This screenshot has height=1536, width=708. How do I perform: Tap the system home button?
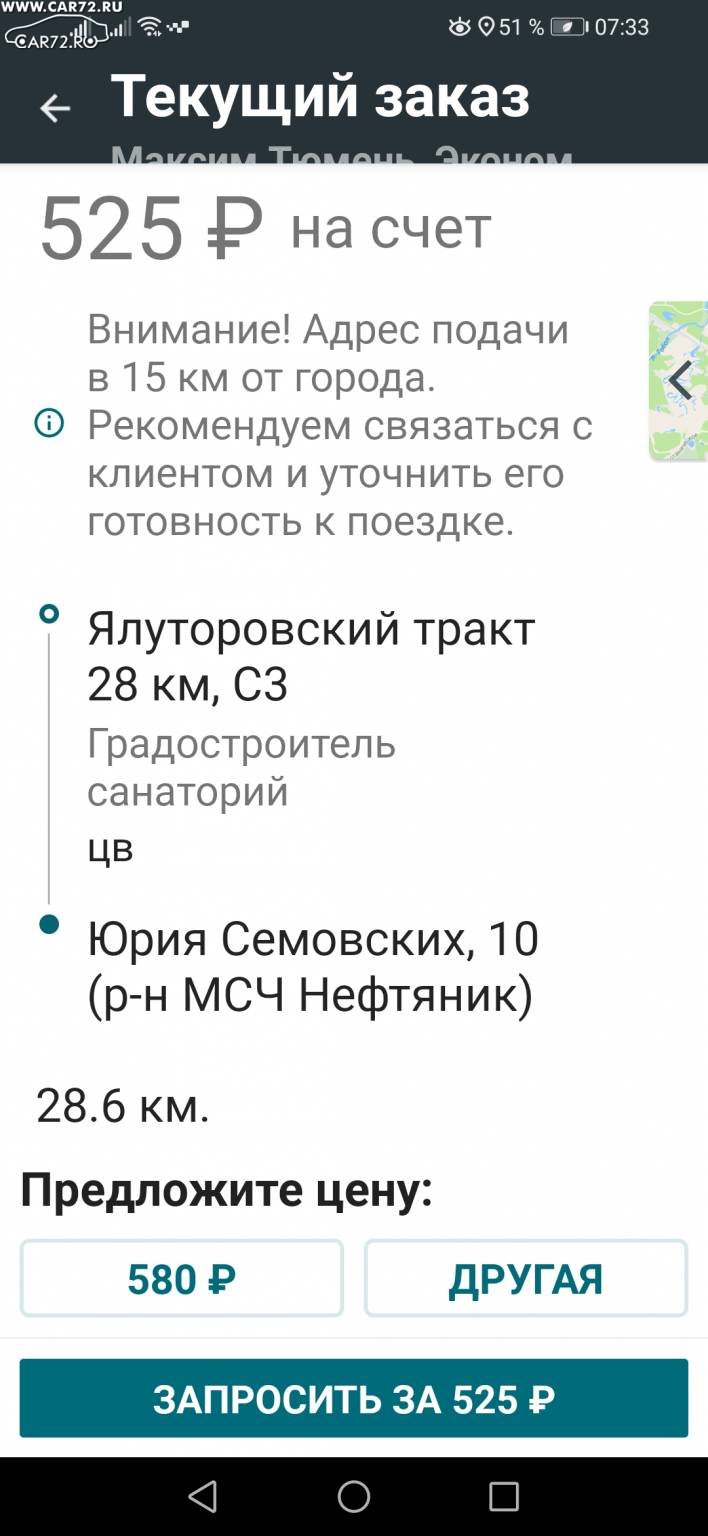(354, 1496)
